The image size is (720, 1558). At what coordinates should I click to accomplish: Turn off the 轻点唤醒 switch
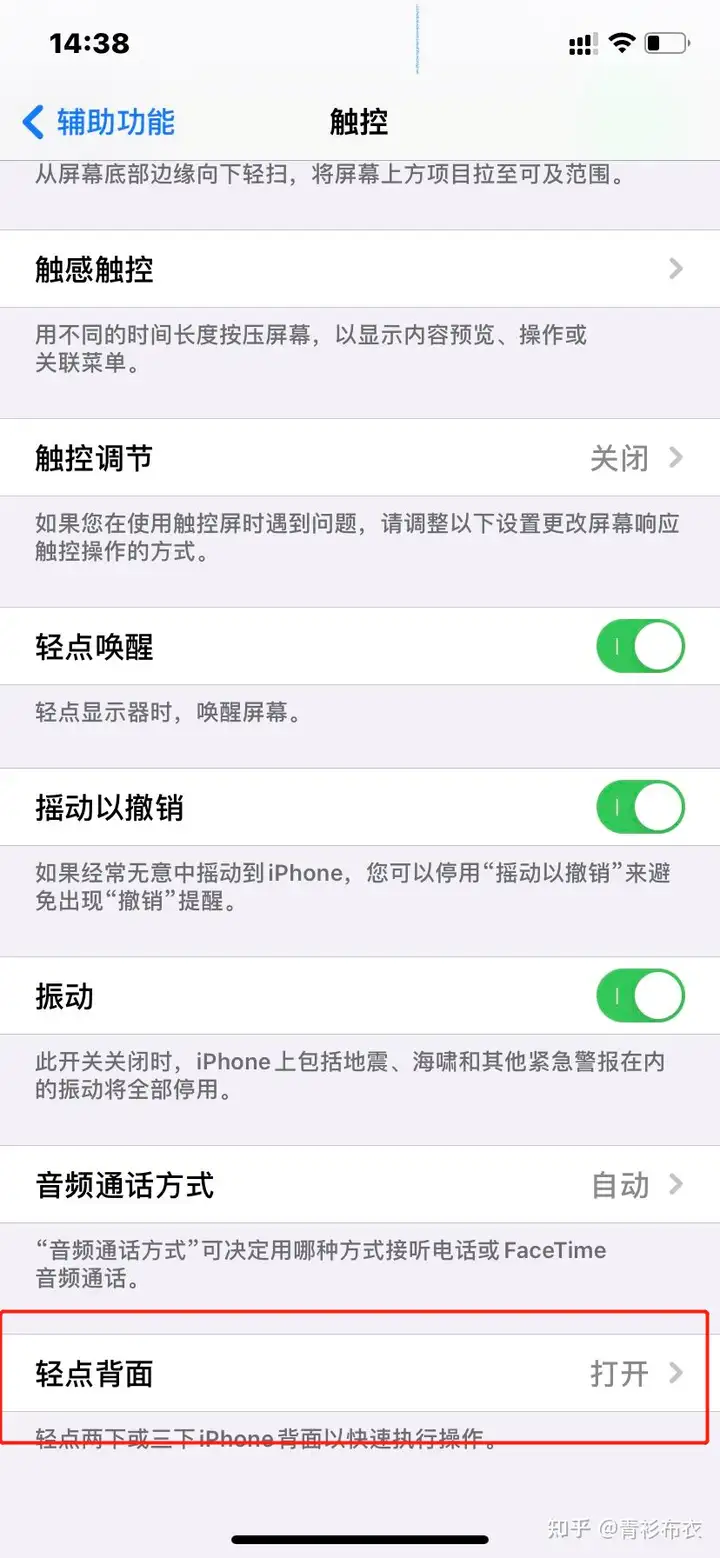640,646
